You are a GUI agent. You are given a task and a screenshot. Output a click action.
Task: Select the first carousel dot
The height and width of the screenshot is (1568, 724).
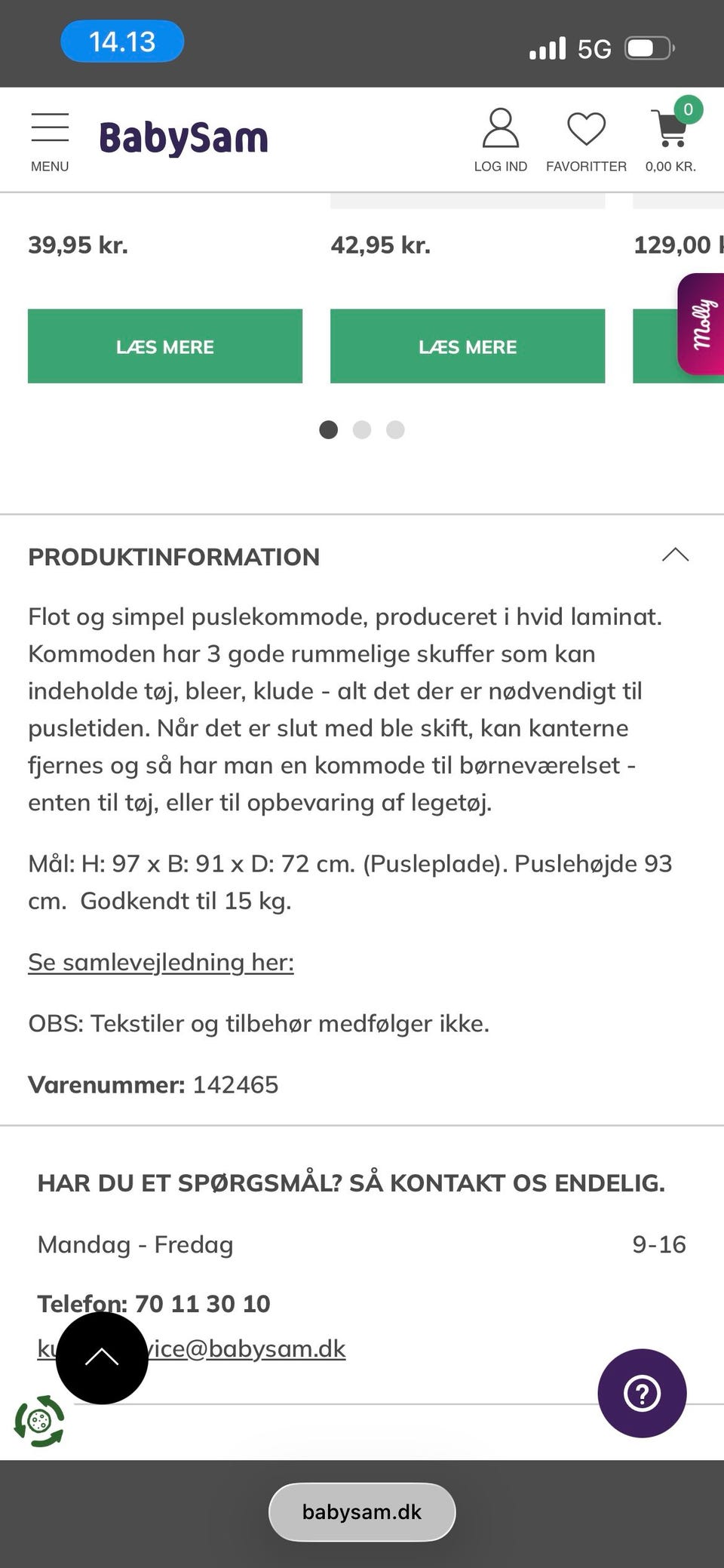[329, 429]
